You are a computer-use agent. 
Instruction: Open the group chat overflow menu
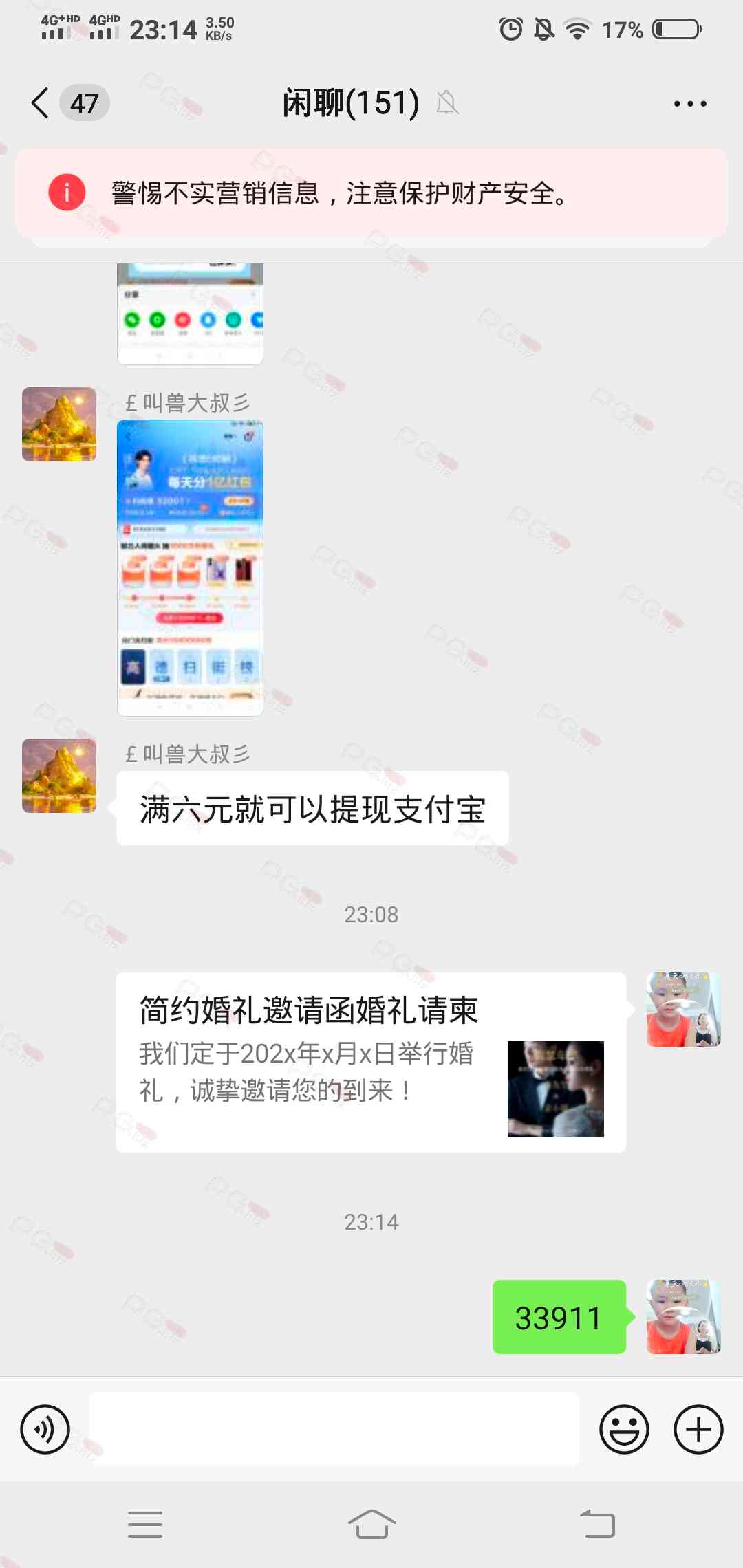point(689,104)
